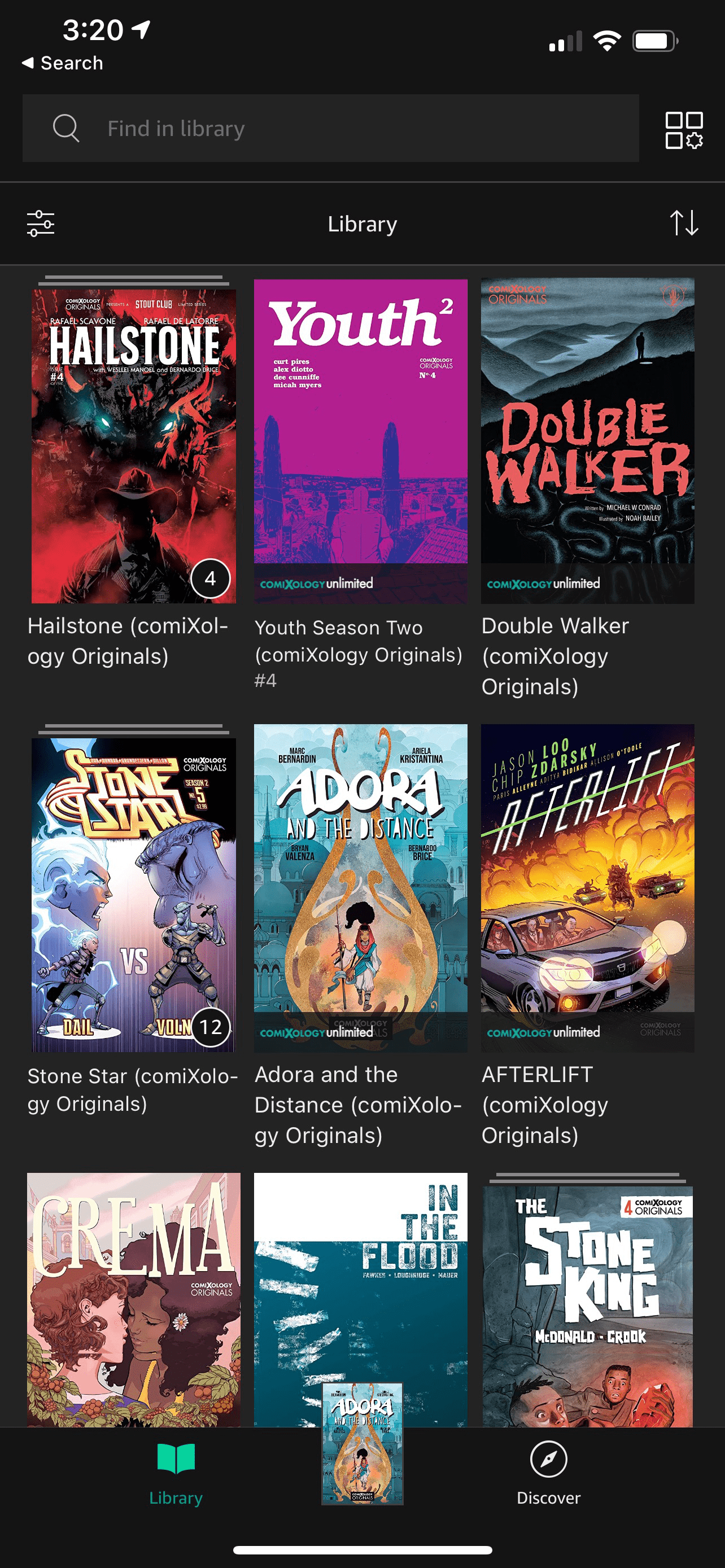The width and height of the screenshot is (725, 1568).
Task: Return to the Search app
Action: (62, 63)
